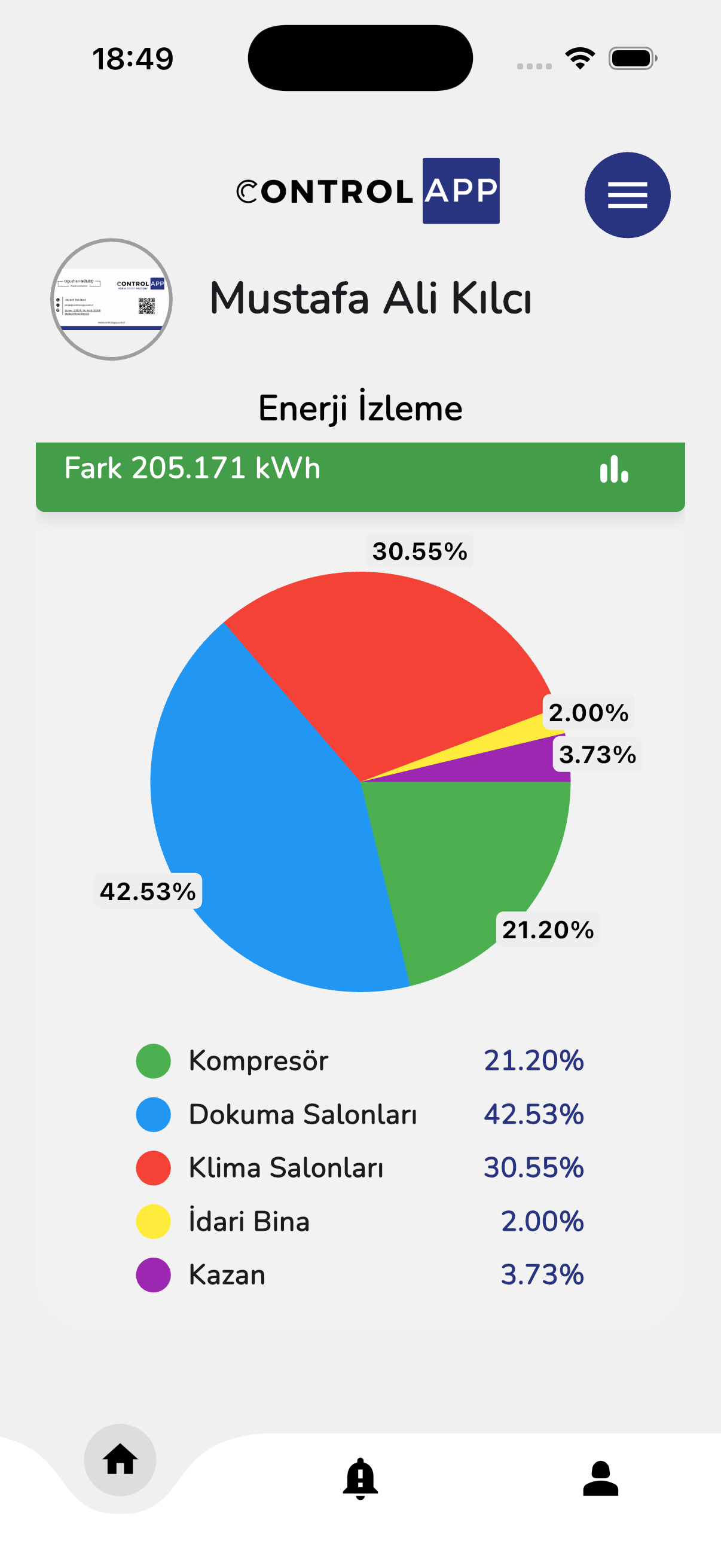721x1568 pixels.
Task: Switch to the profile tab
Action: coord(600,1478)
